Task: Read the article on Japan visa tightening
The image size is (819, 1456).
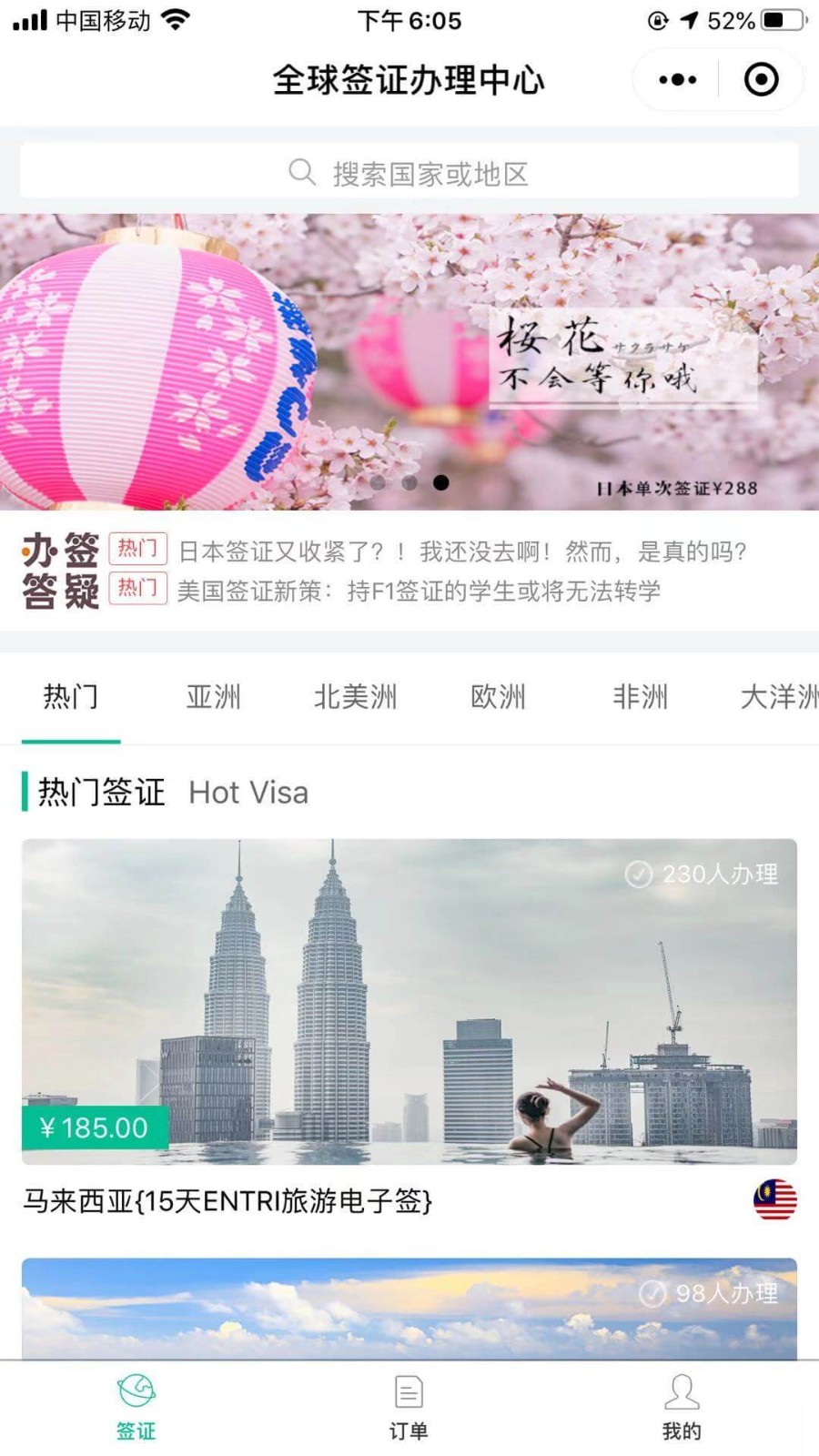Action: tap(462, 551)
